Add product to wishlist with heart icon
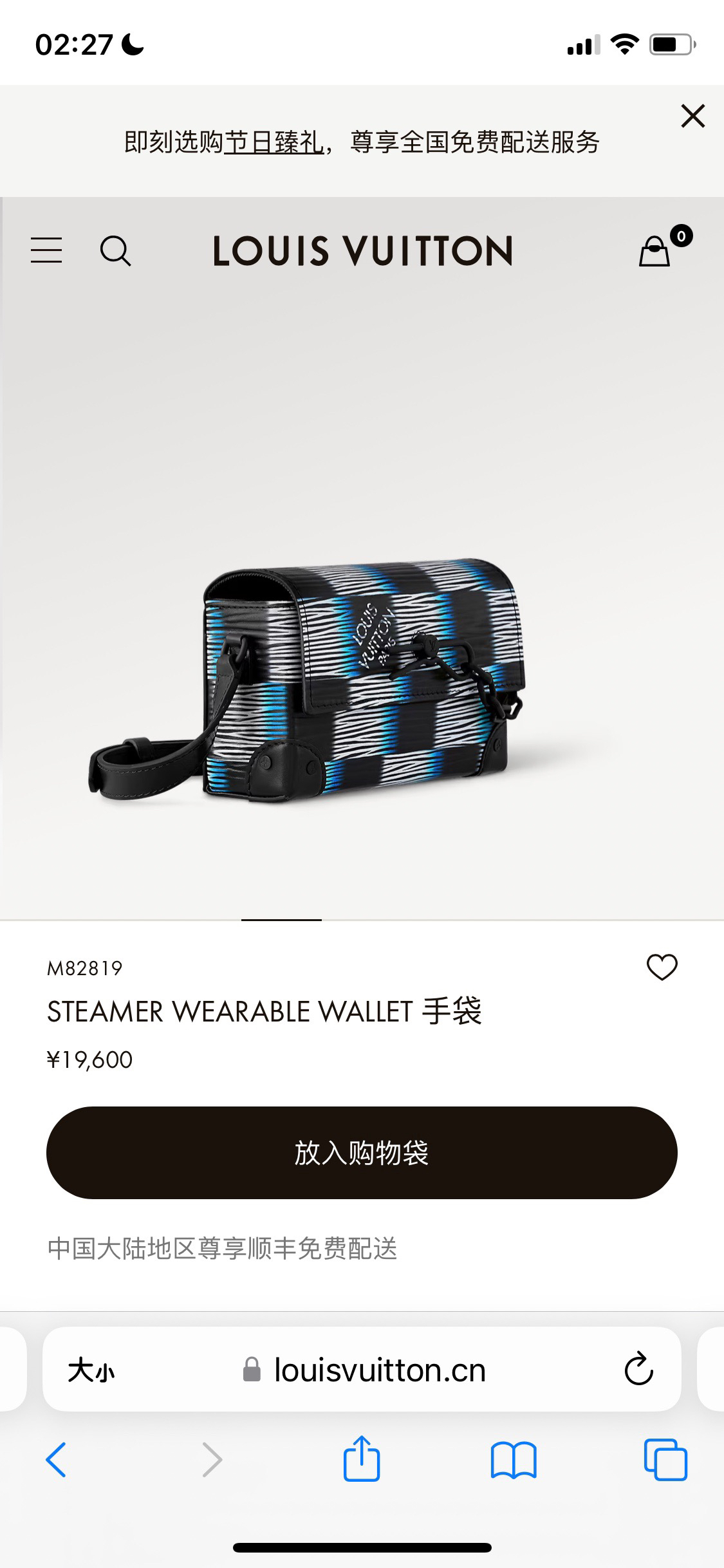 (662, 967)
